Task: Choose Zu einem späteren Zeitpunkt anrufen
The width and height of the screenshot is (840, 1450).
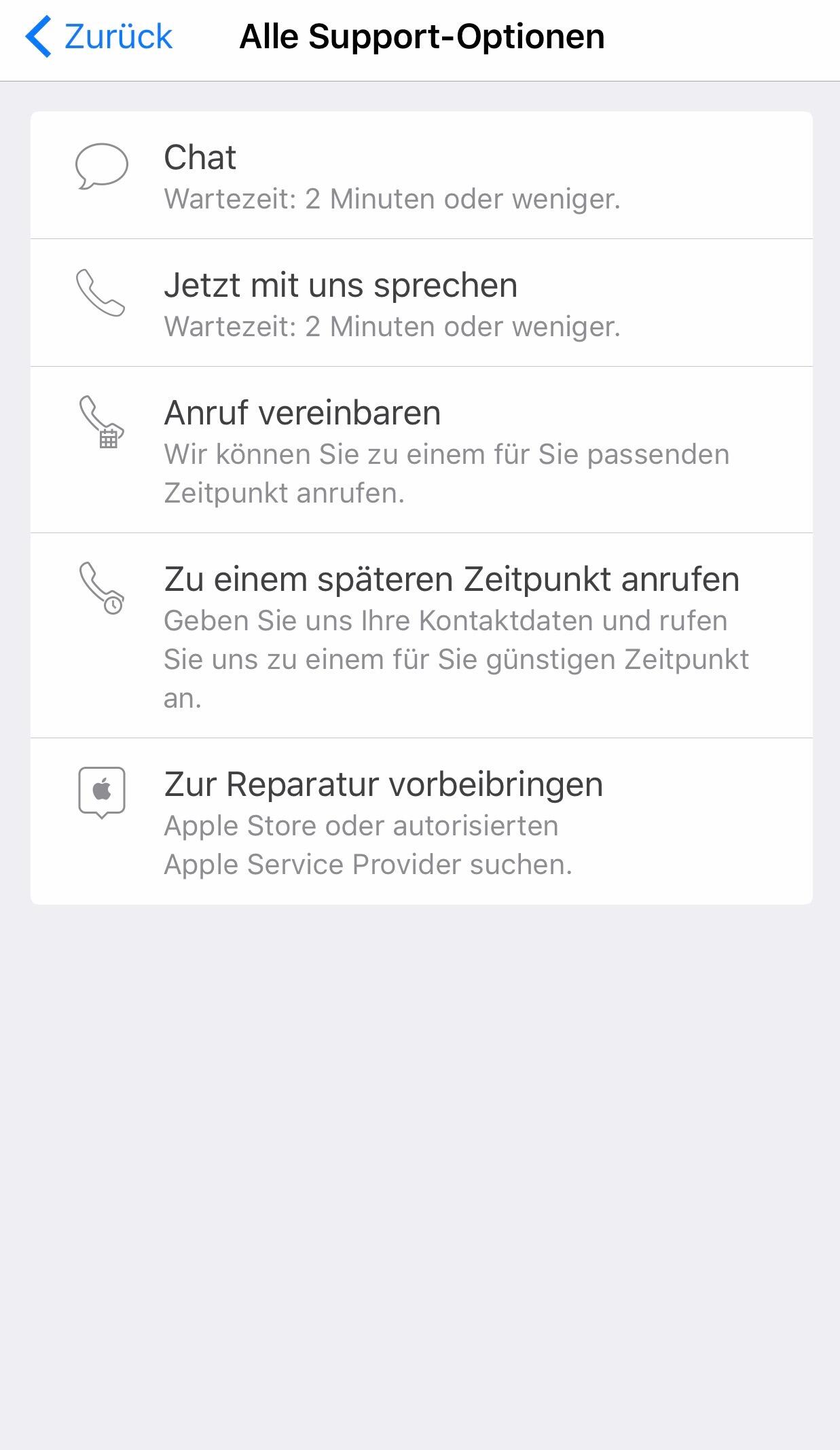Action: pos(421,636)
